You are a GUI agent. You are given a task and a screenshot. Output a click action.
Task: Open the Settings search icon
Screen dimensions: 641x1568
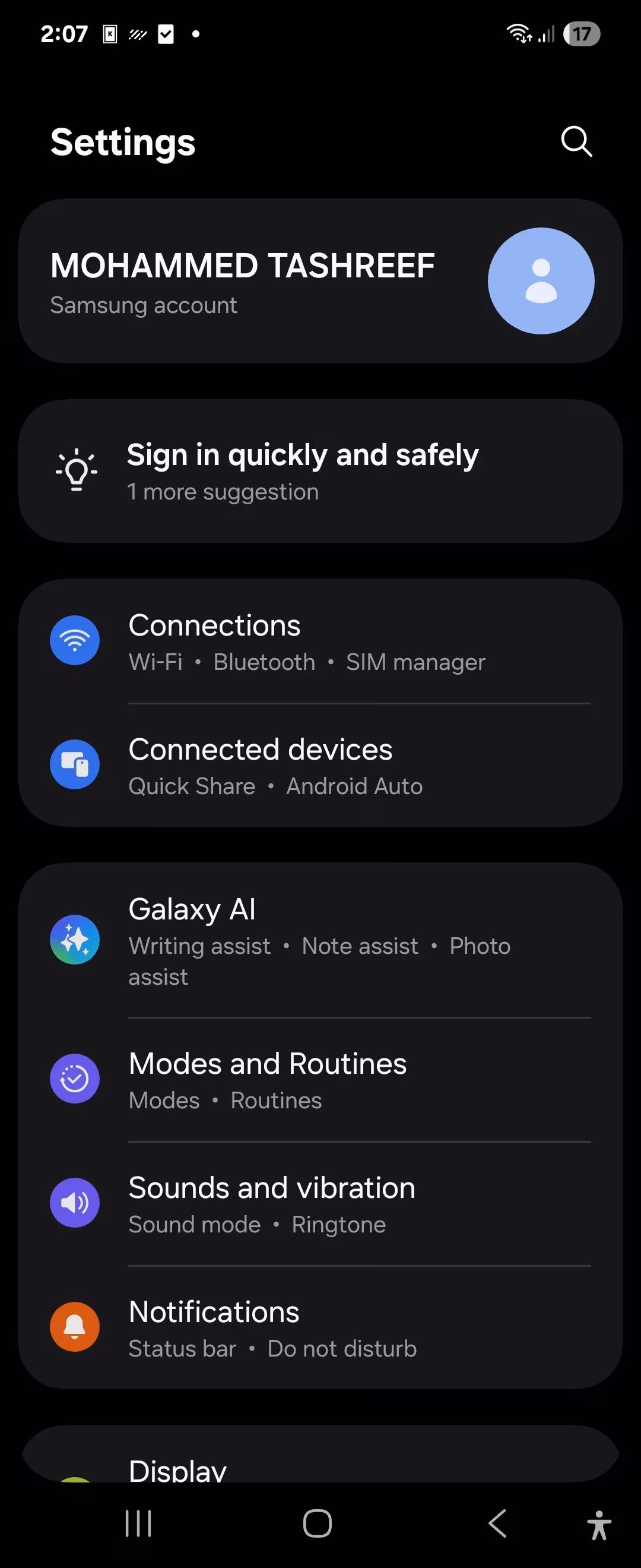(x=575, y=142)
